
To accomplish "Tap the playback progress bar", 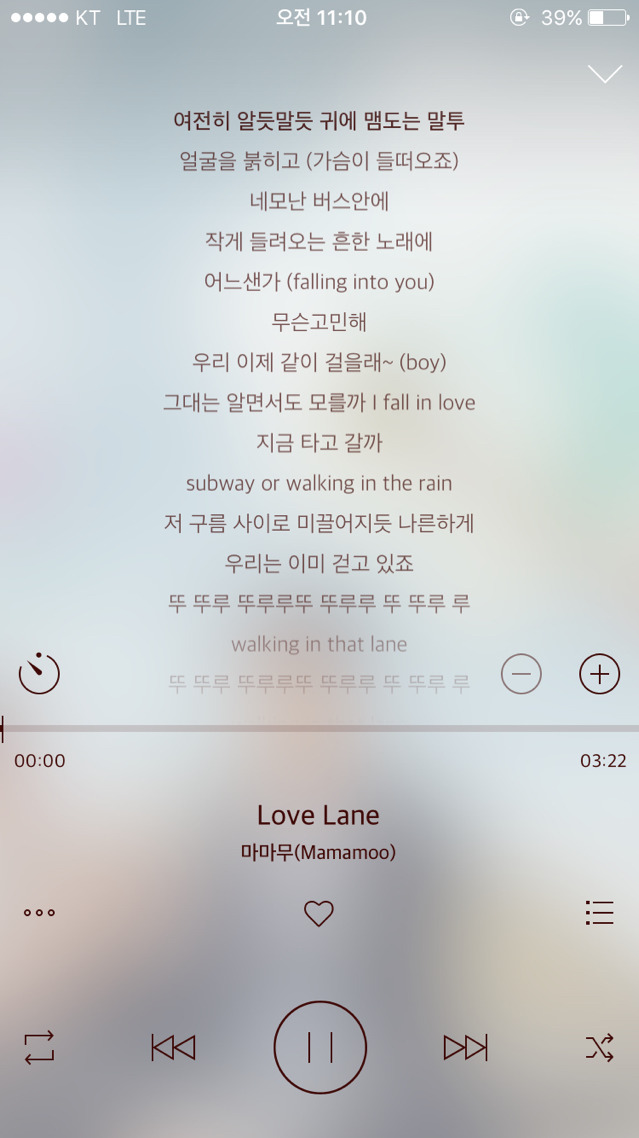I will tap(320, 728).
